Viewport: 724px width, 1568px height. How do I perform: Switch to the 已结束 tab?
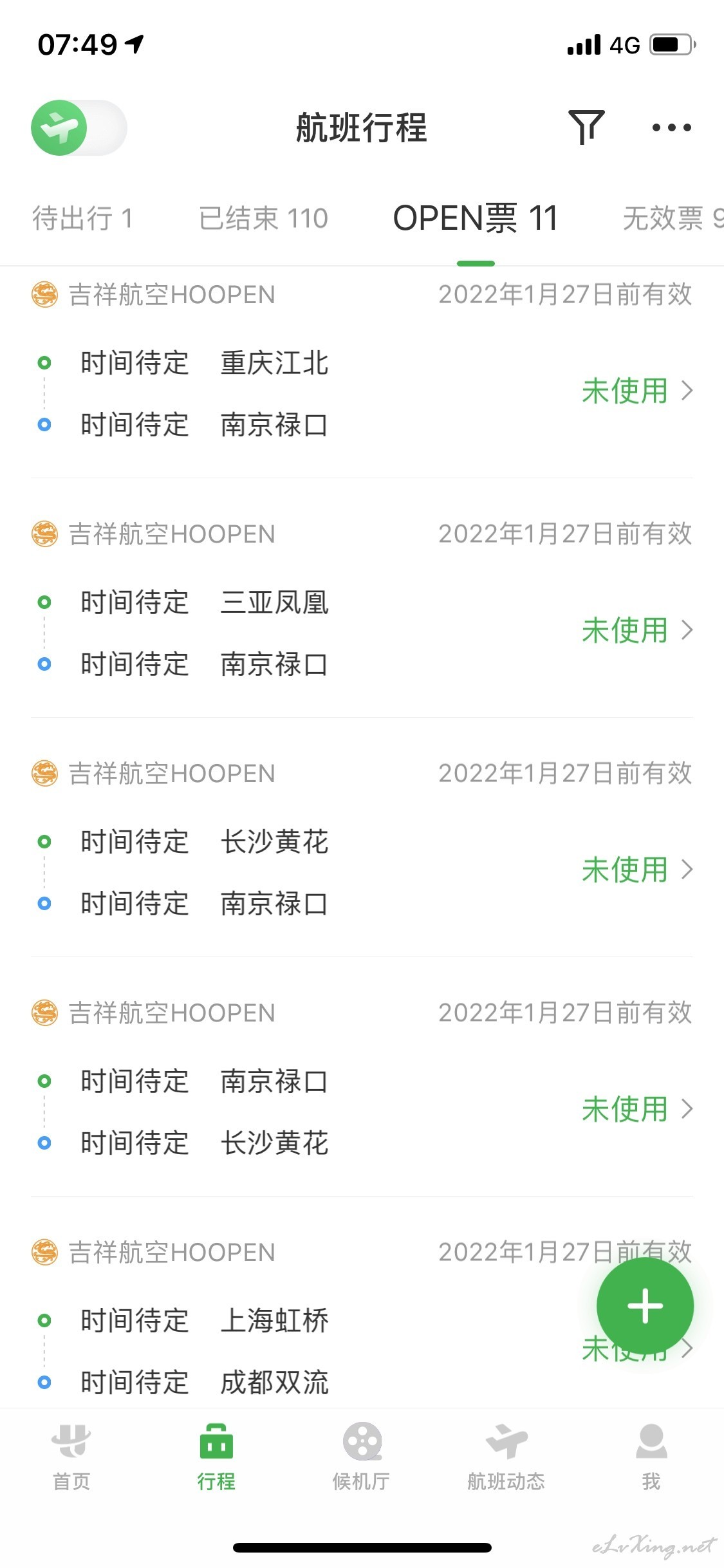point(263,218)
